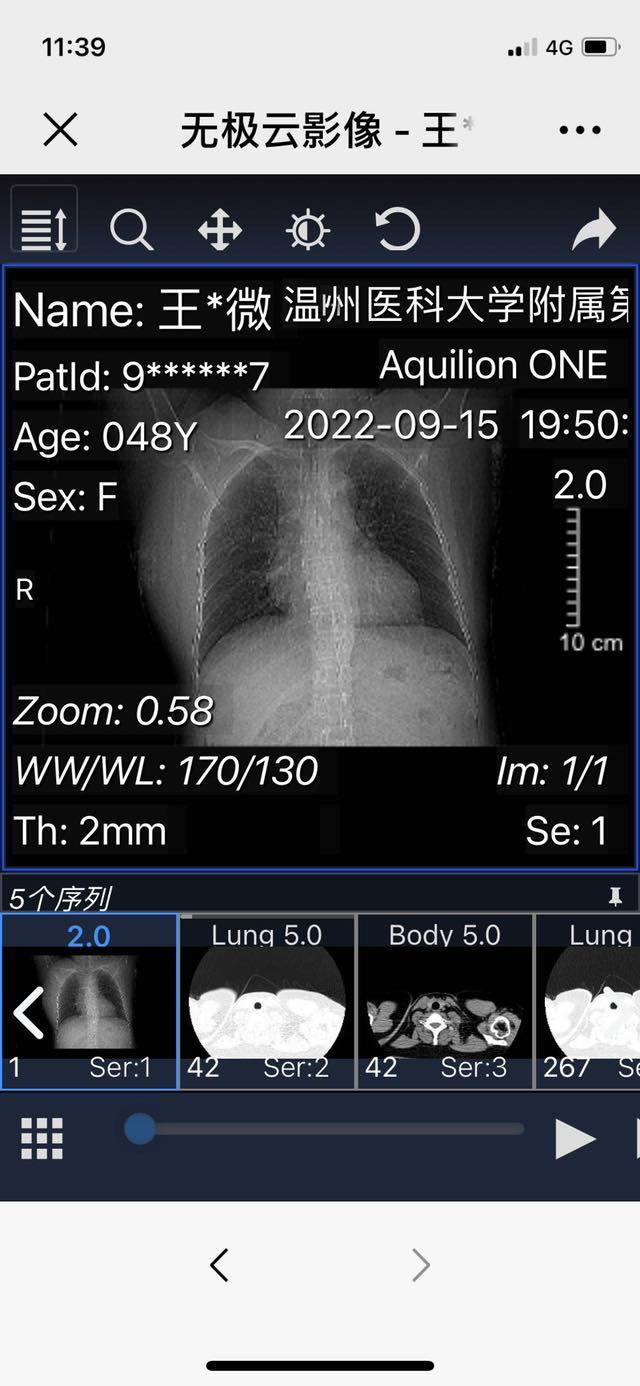640x1386 pixels.
Task: Pin the series panel
Action: click(x=616, y=897)
